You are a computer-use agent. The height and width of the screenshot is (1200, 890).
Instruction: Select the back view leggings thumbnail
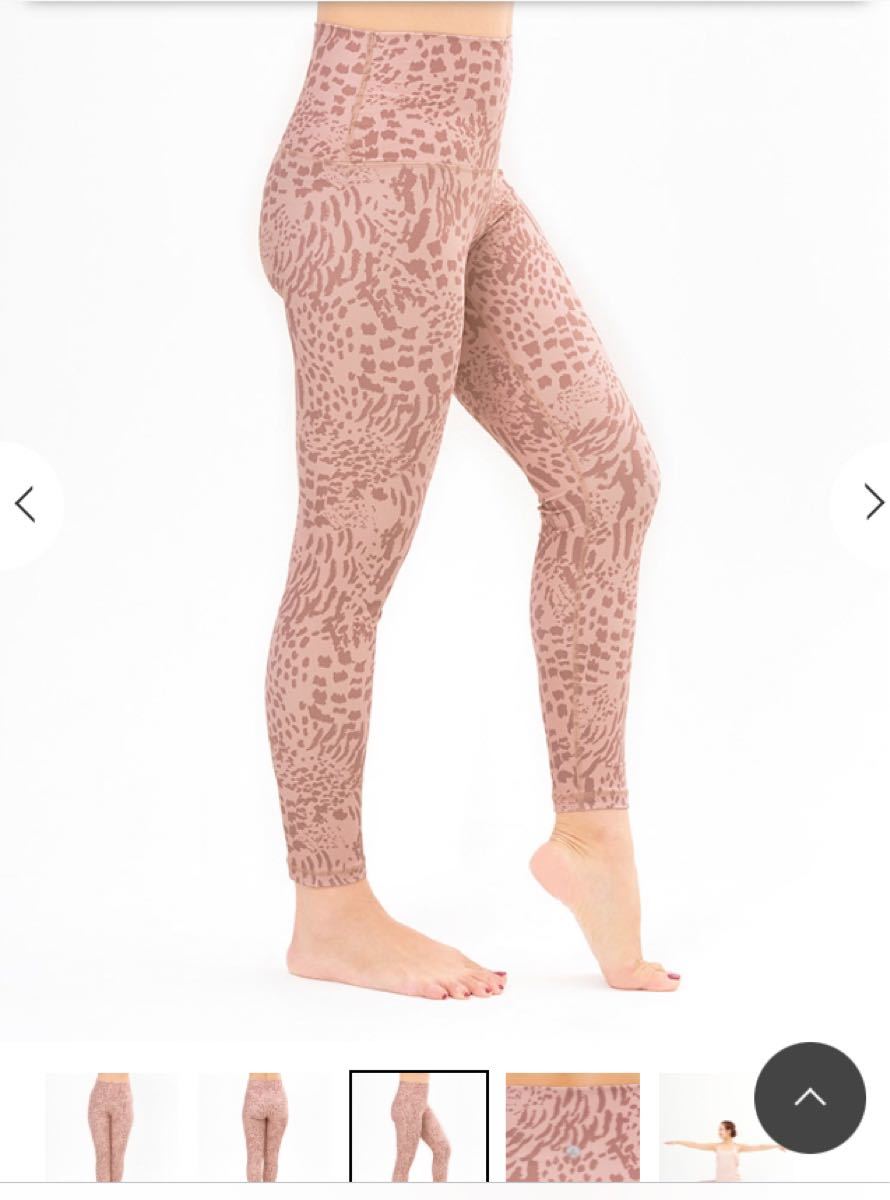pos(265,1127)
